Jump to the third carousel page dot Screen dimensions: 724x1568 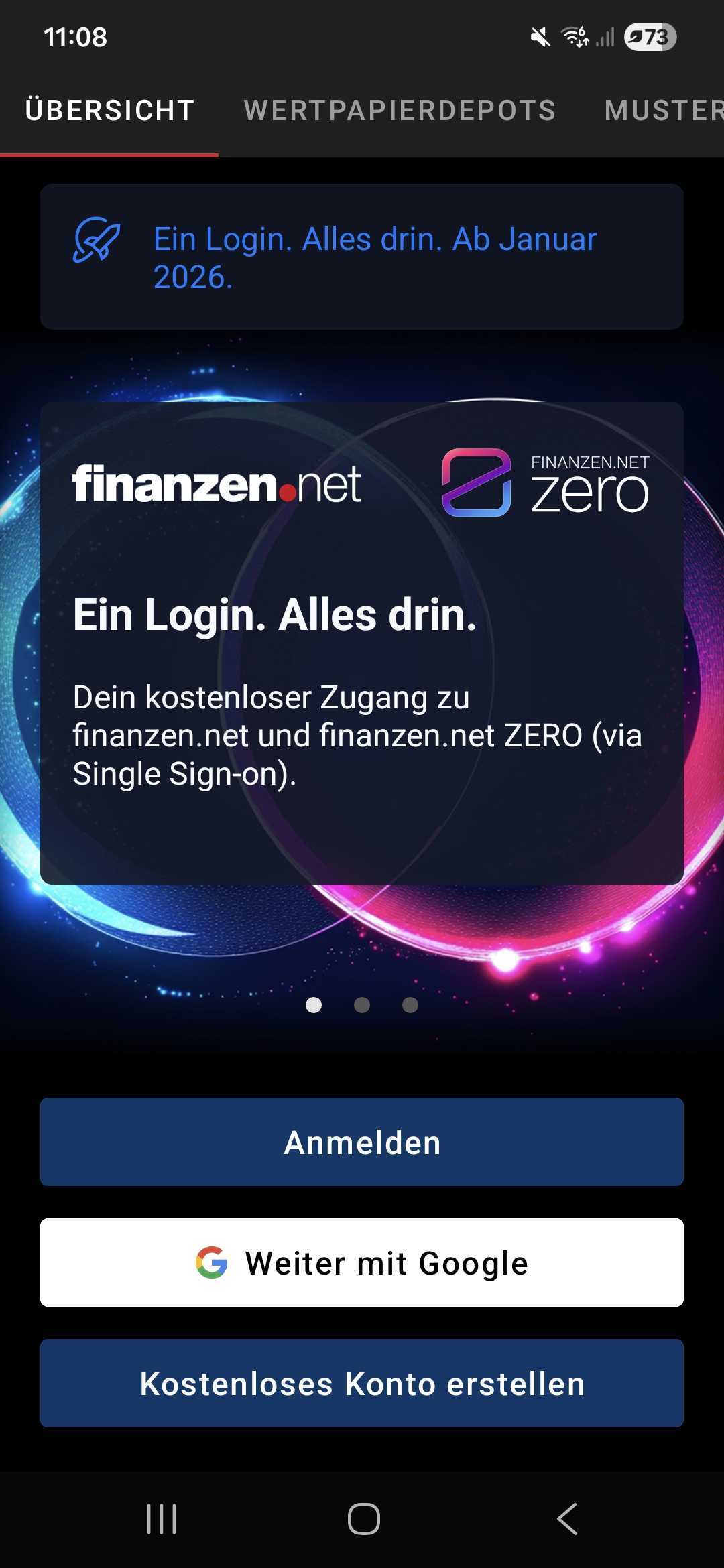tap(410, 1005)
